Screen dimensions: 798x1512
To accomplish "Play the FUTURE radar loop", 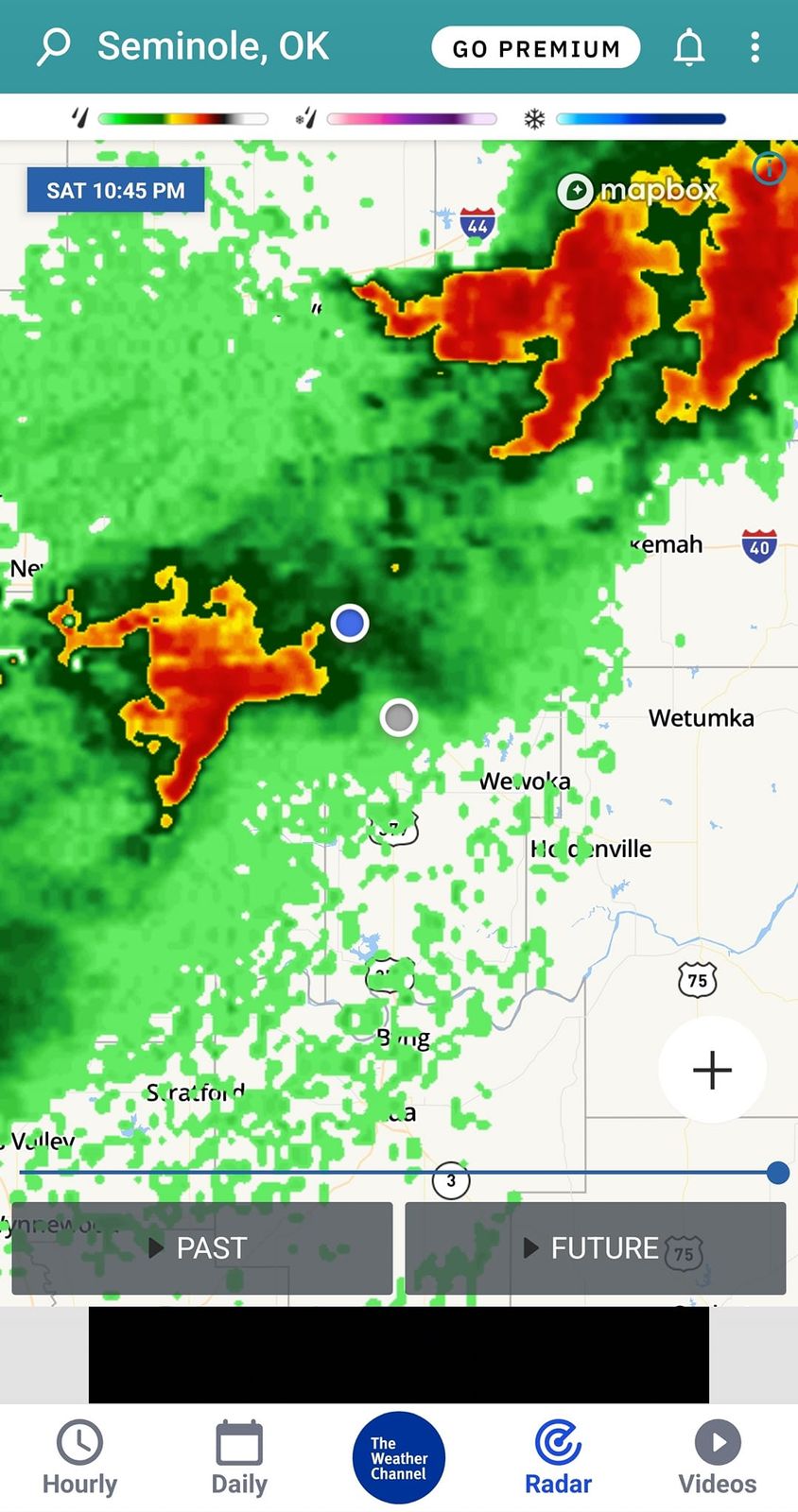I will (x=595, y=1248).
